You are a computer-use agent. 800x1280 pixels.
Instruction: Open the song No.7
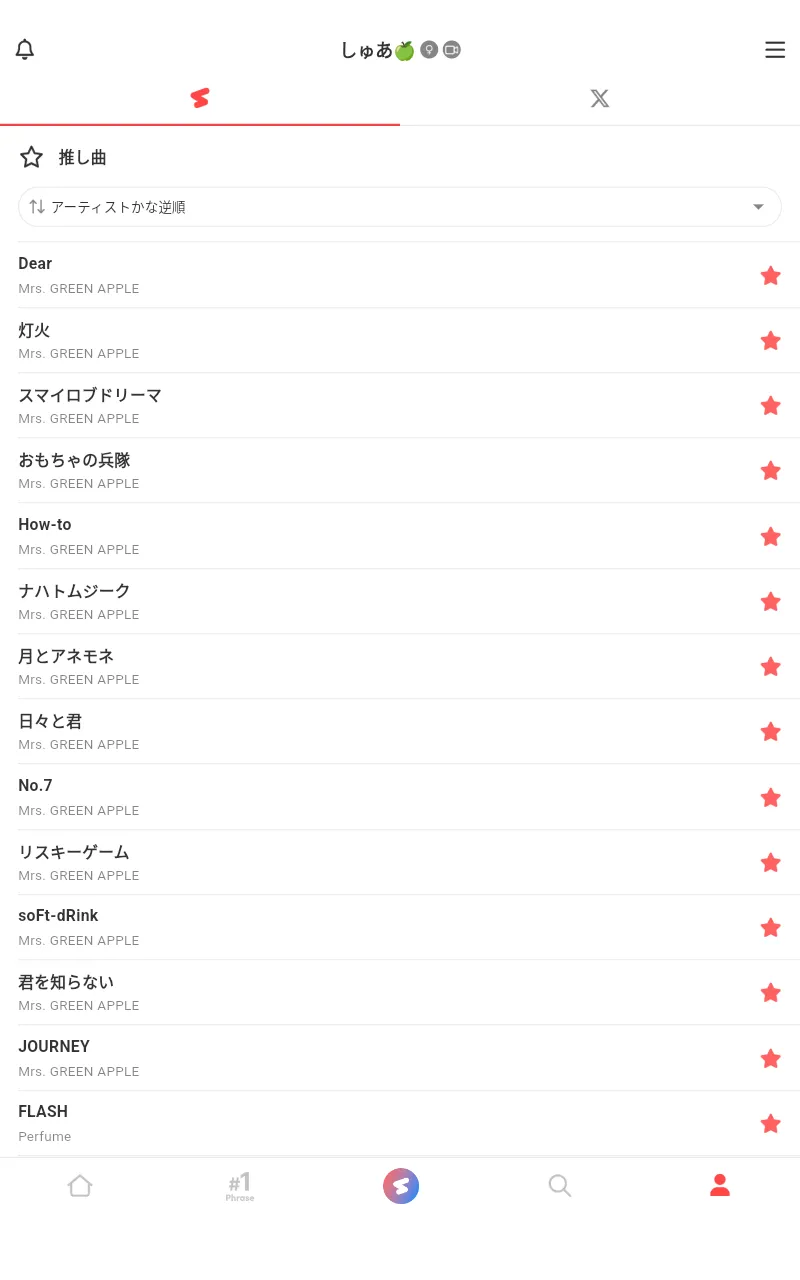[x=300, y=797]
